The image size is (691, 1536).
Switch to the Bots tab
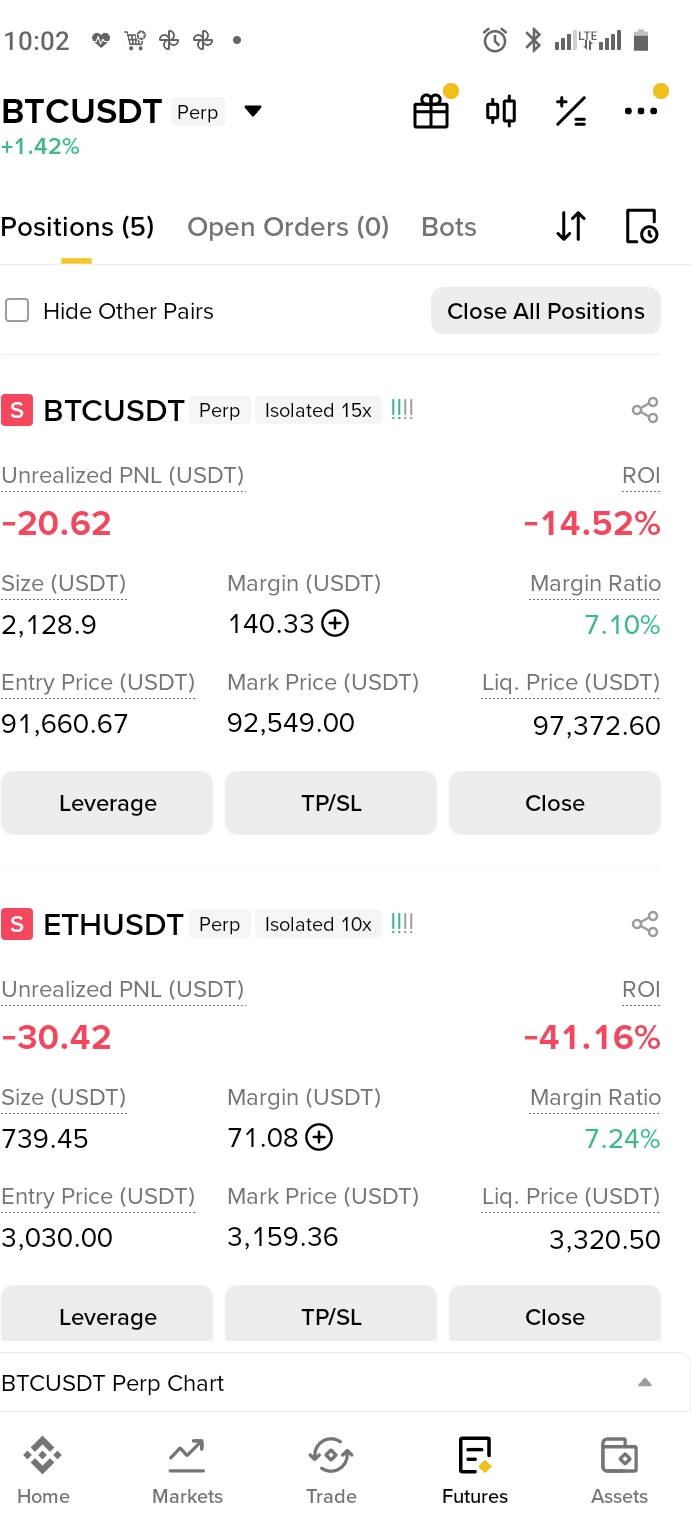449,227
